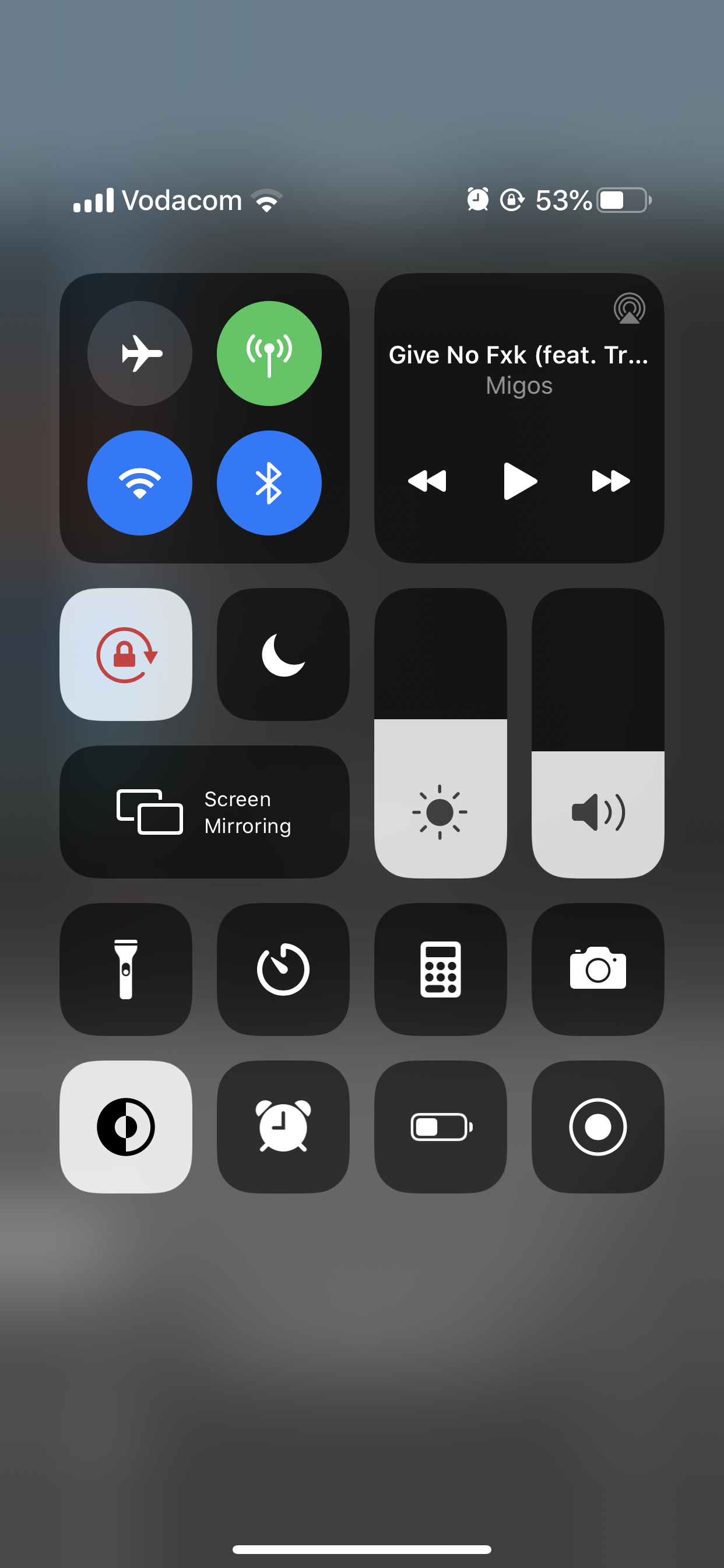Screen dimensions: 724x1568
Task: Open the camera
Action: coord(598,969)
